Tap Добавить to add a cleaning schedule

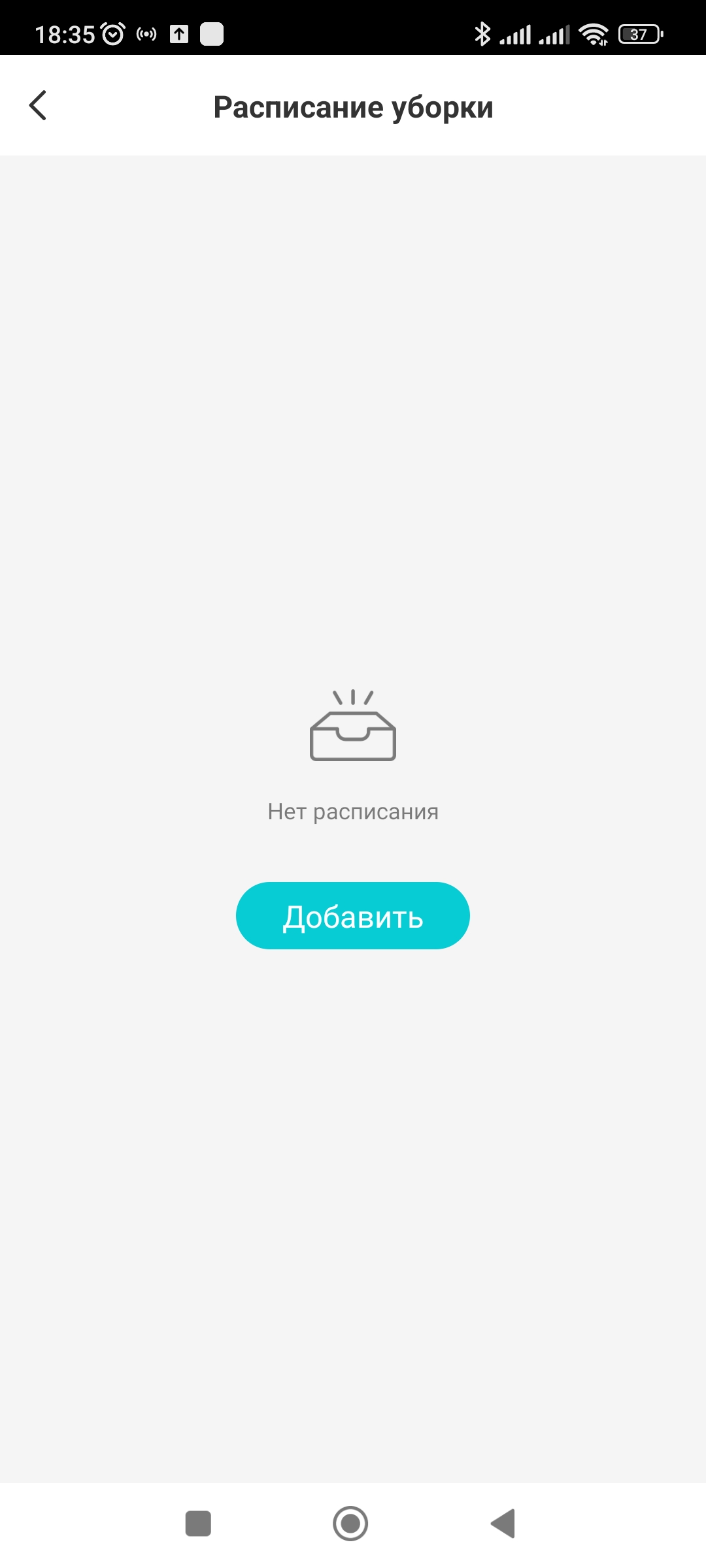point(352,915)
